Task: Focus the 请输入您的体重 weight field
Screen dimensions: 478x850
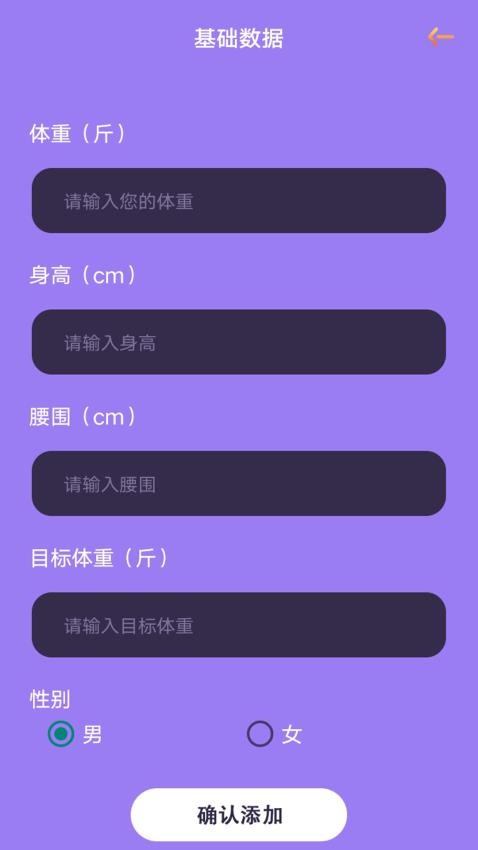Action: point(238,201)
